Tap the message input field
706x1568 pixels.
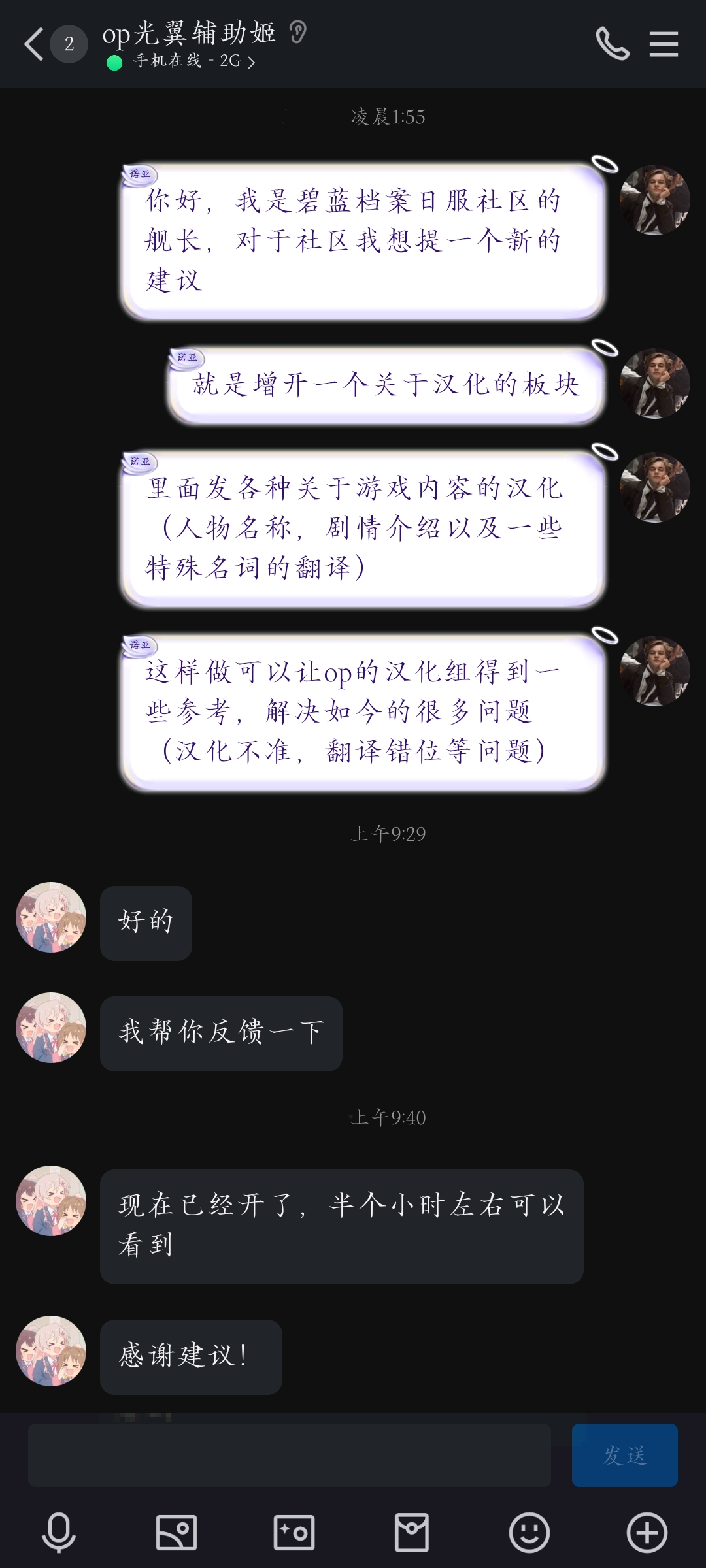pyautogui.click(x=290, y=1455)
